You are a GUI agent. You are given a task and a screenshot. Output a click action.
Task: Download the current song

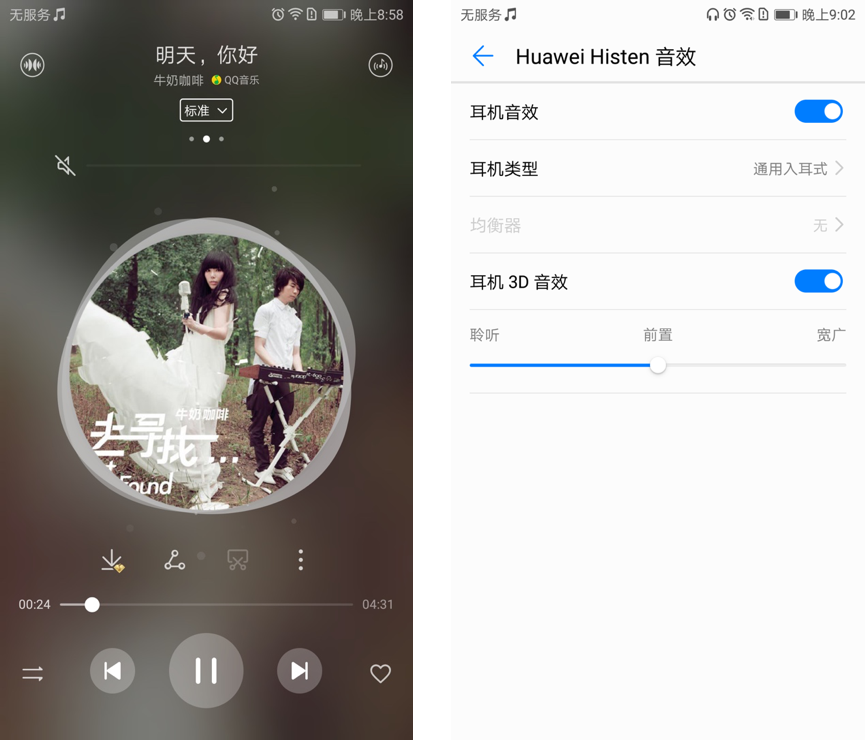[x=113, y=561]
